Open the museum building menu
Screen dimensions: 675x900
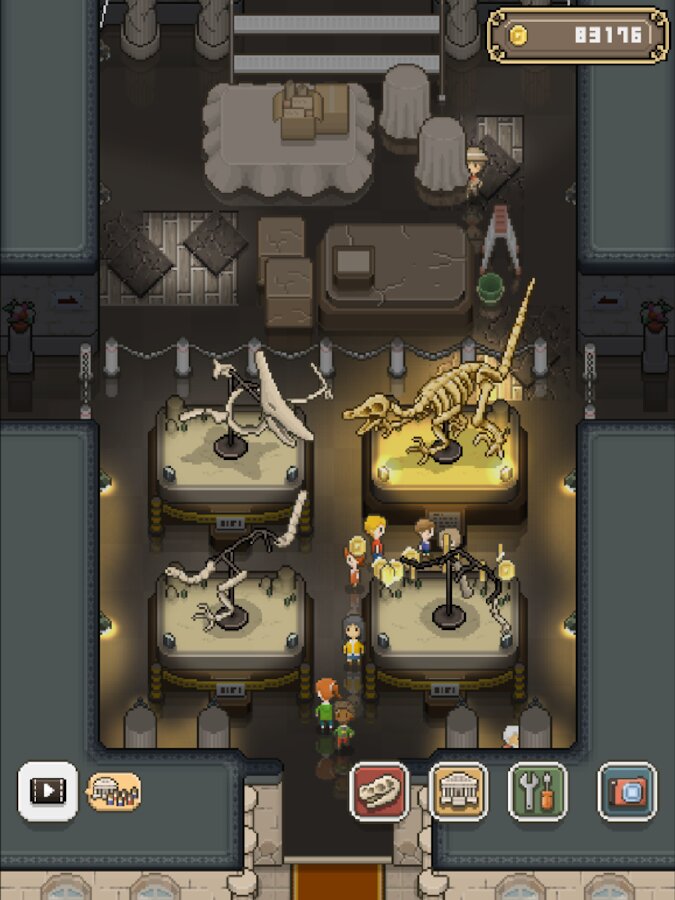click(458, 792)
